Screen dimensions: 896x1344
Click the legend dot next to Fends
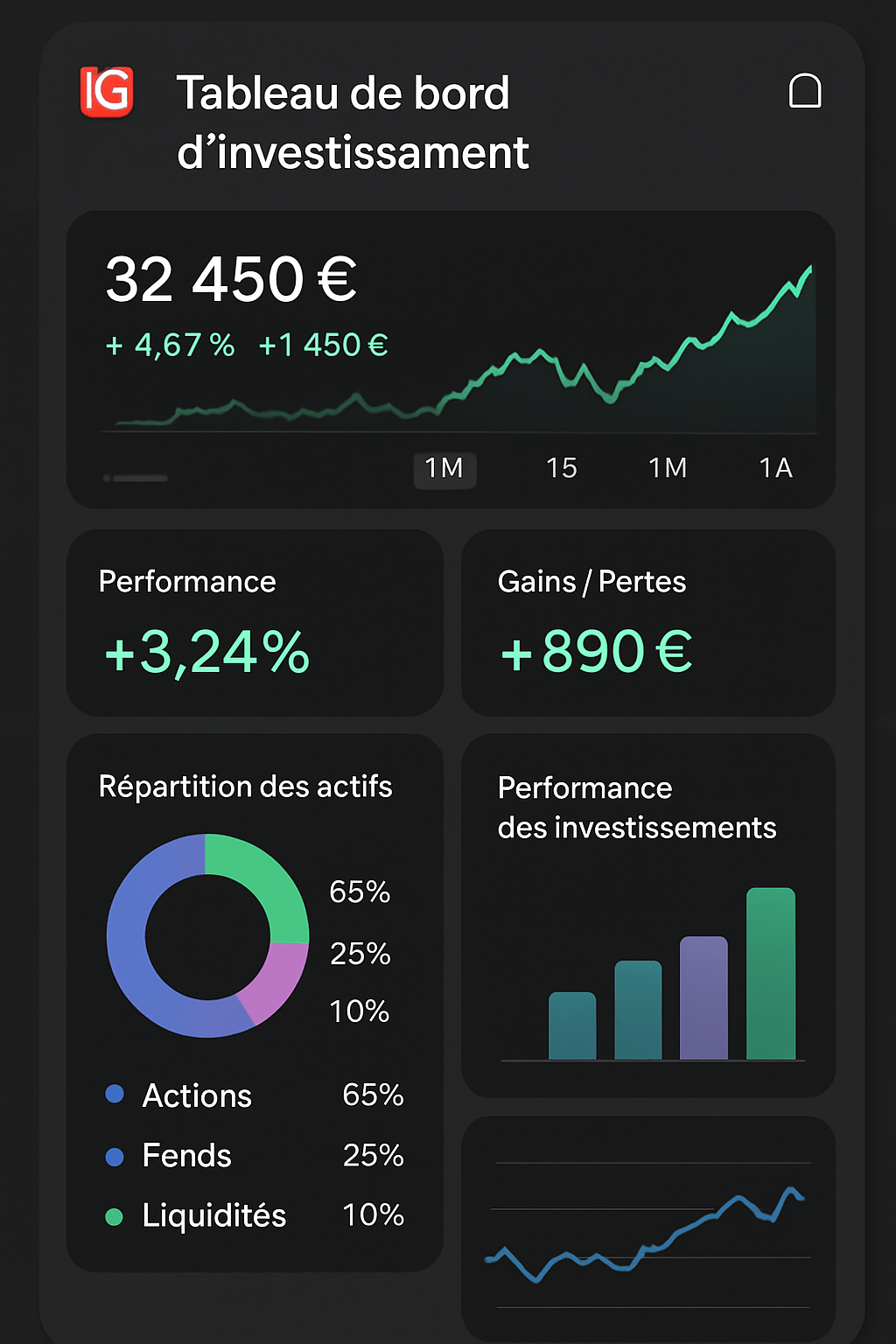115,1156
